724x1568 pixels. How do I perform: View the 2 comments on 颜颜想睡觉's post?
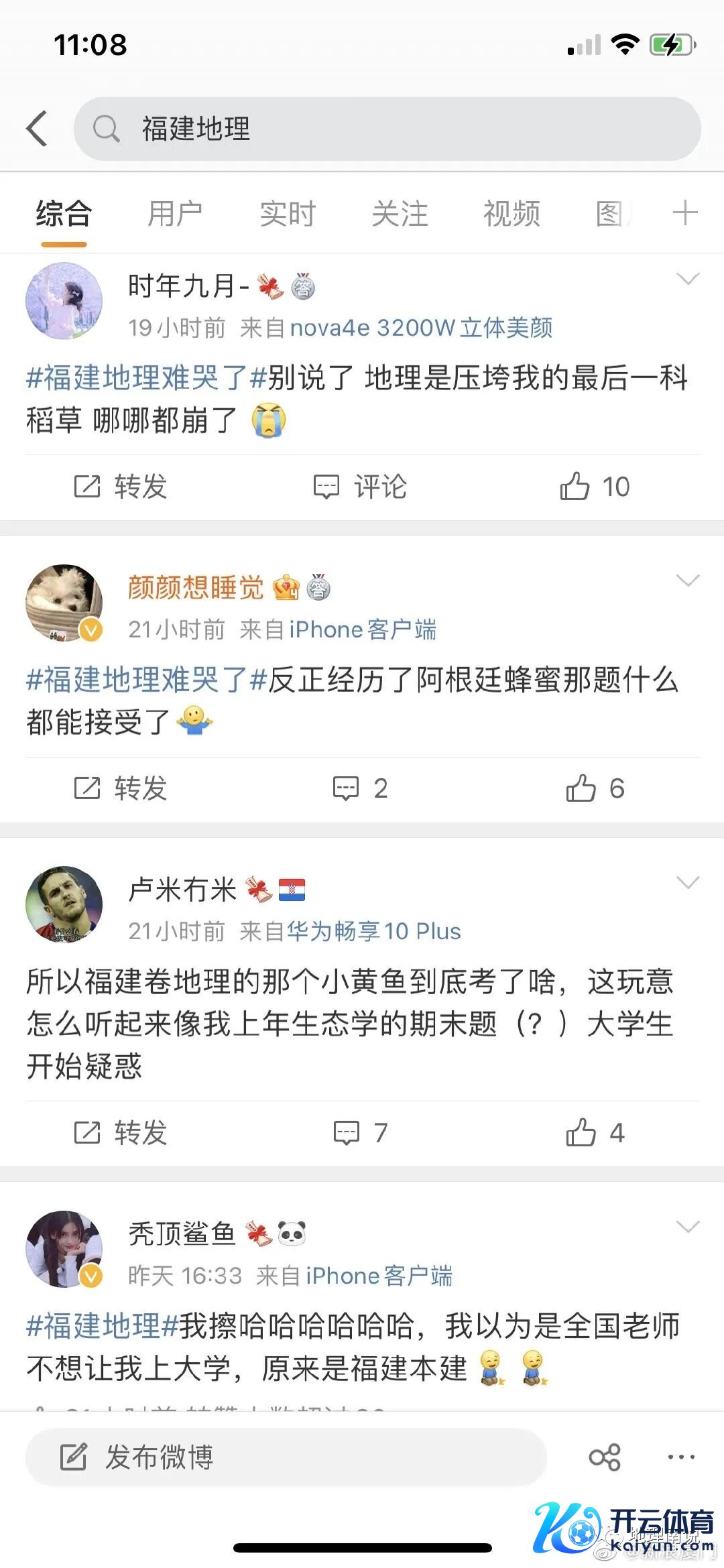pyautogui.click(x=361, y=788)
